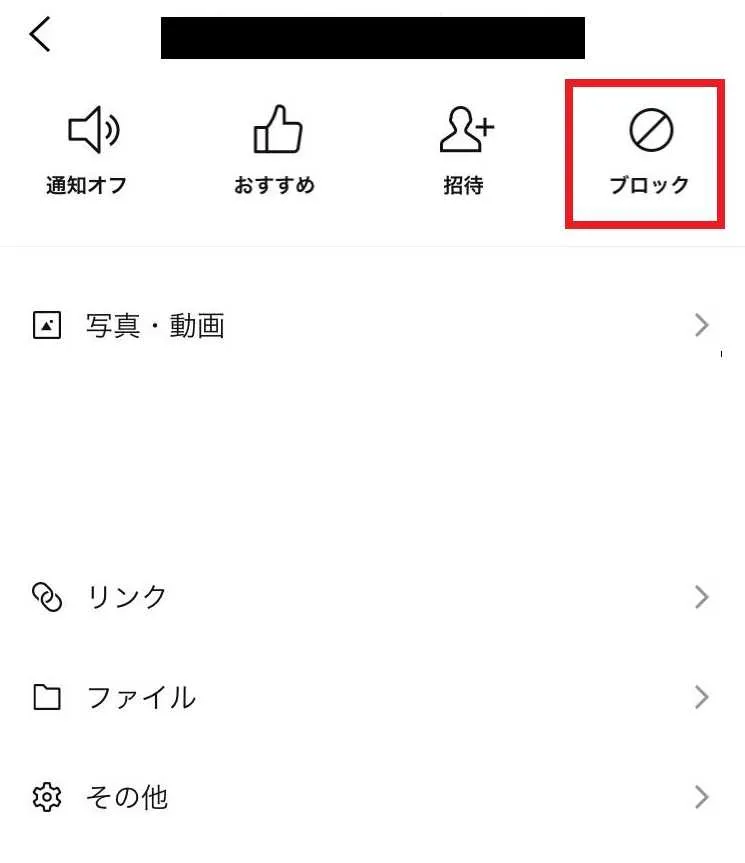This screenshot has height=863, width=745.
Task: Tap the 招待 add-person icon
Action: tap(462, 129)
